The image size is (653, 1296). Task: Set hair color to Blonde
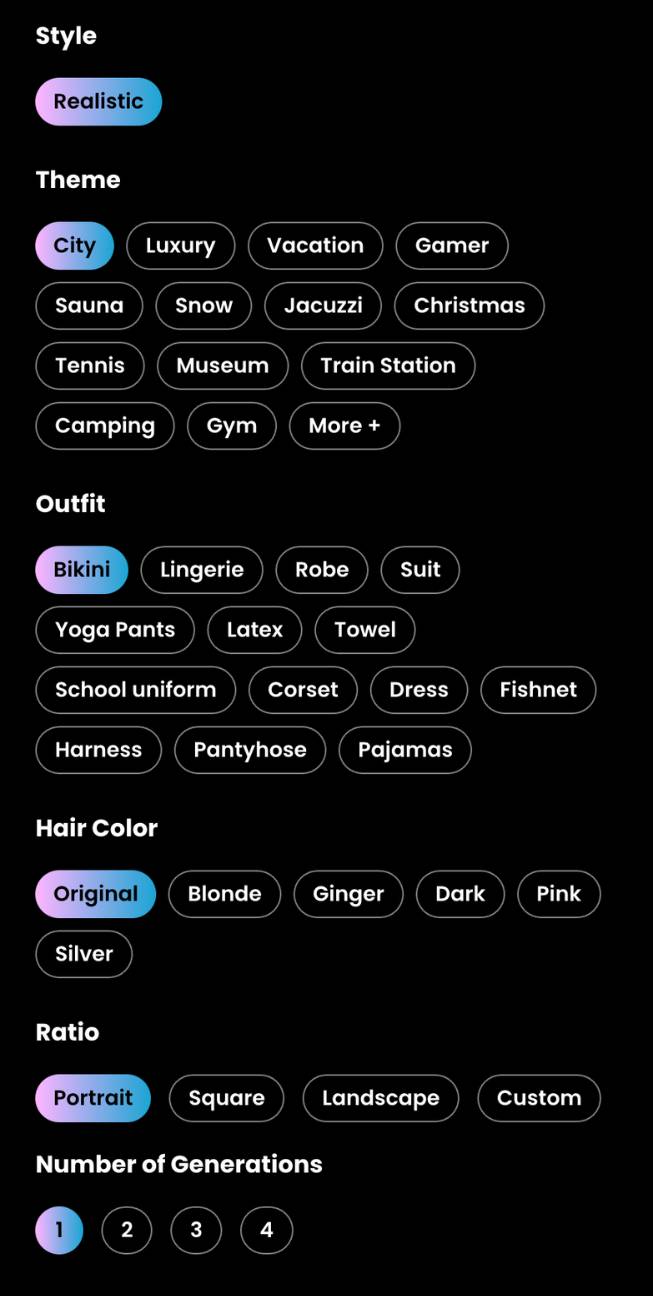[x=224, y=894]
